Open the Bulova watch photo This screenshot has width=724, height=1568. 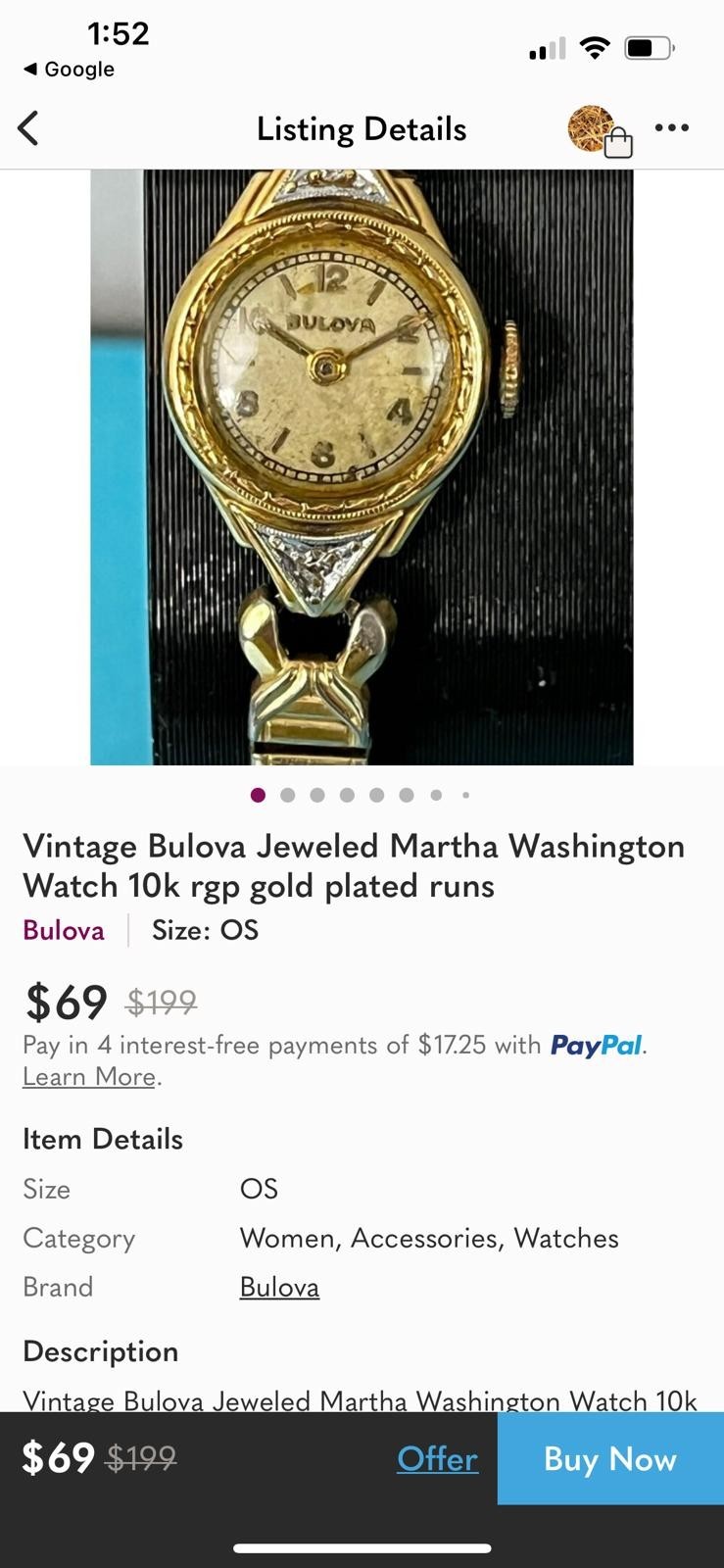point(362,466)
